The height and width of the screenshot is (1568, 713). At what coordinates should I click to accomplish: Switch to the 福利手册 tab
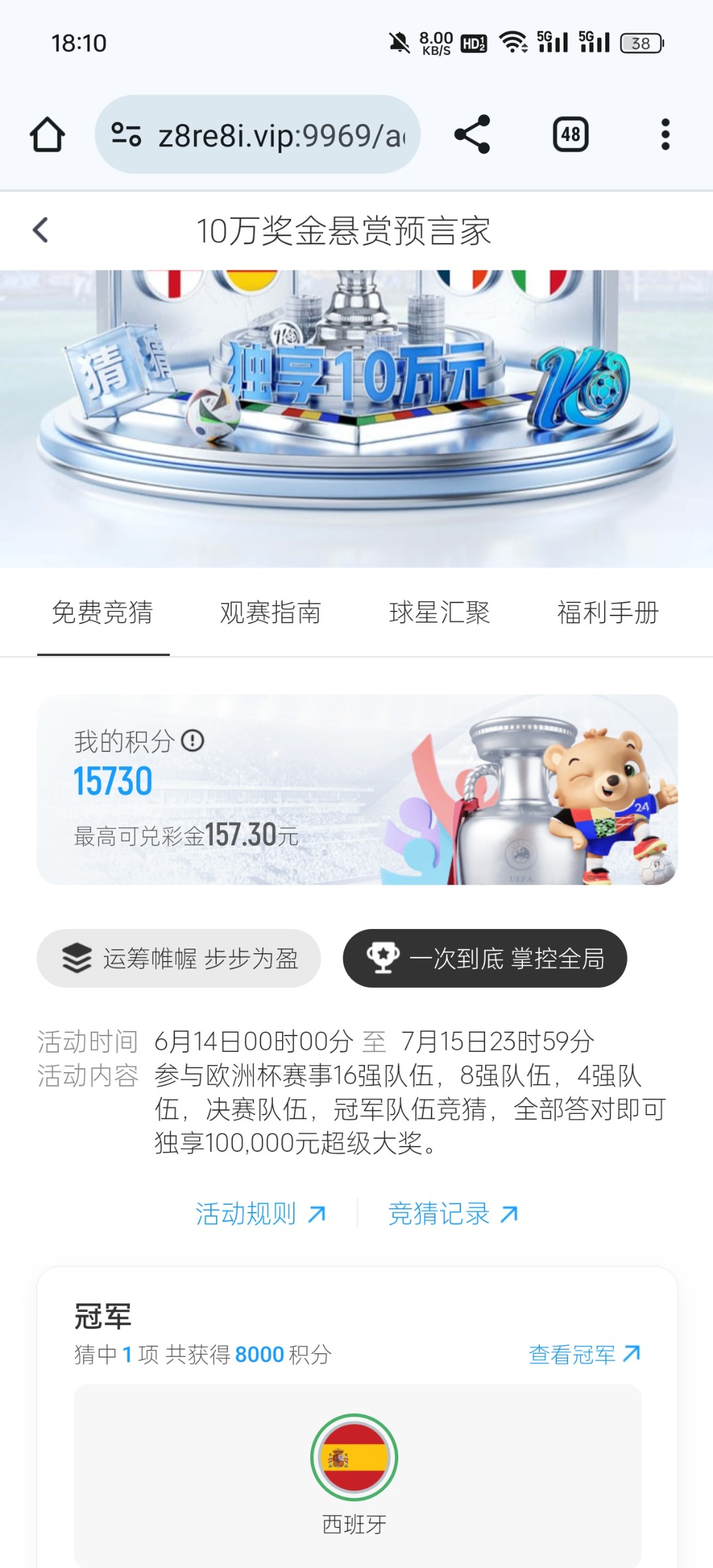607,613
